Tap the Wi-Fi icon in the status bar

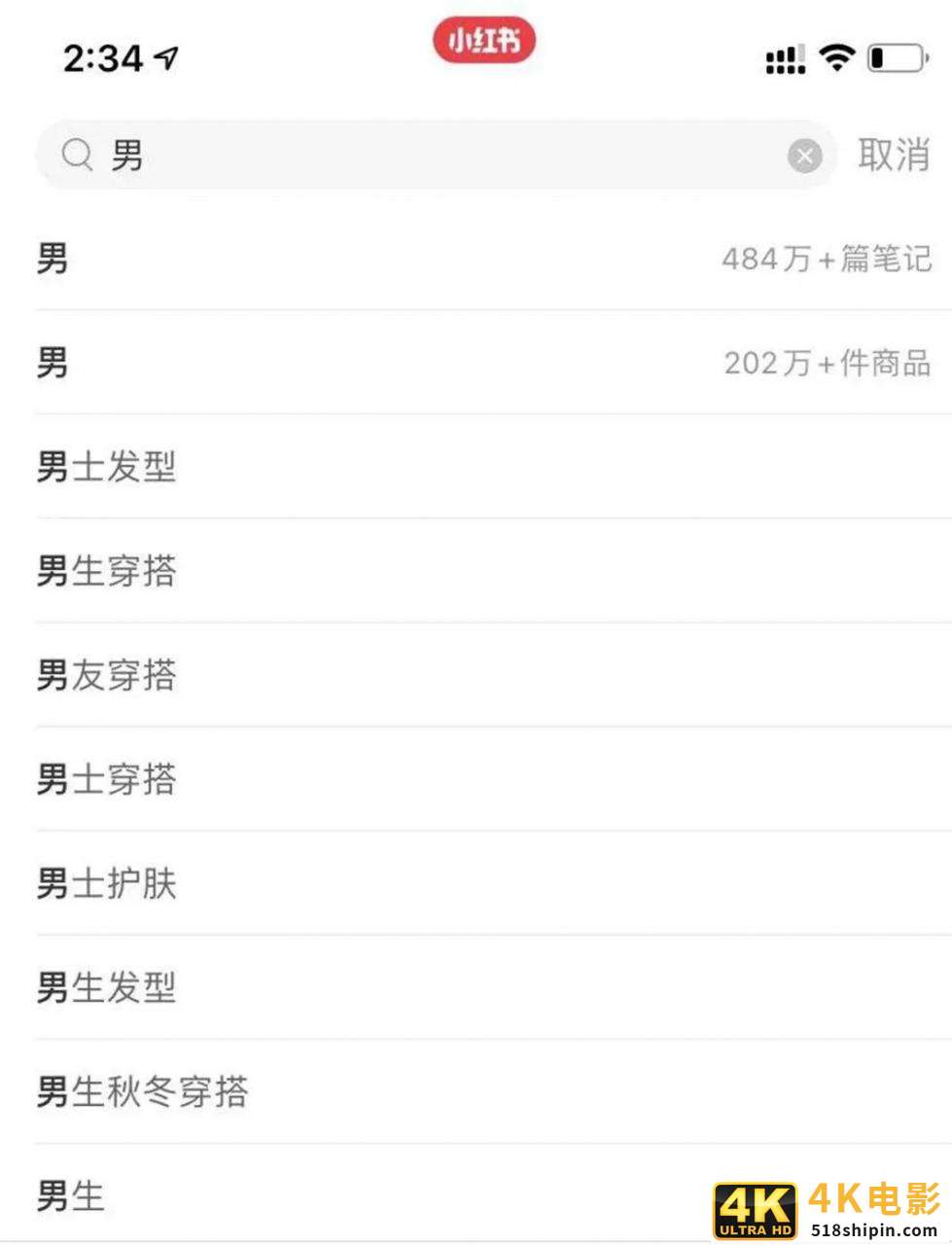pos(836,55)
